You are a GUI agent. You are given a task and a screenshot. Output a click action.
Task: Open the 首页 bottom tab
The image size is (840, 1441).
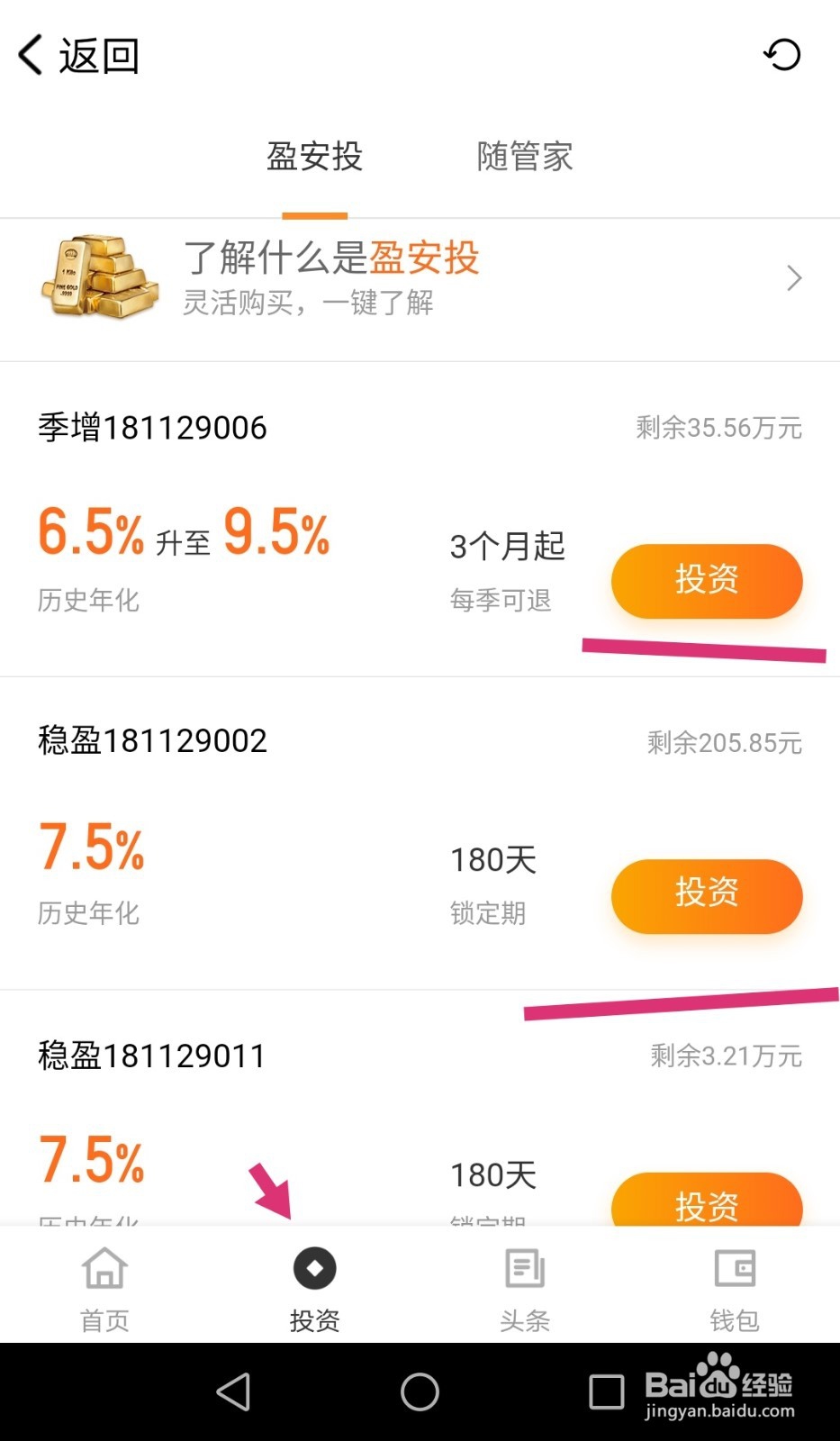coord(105,1290)
